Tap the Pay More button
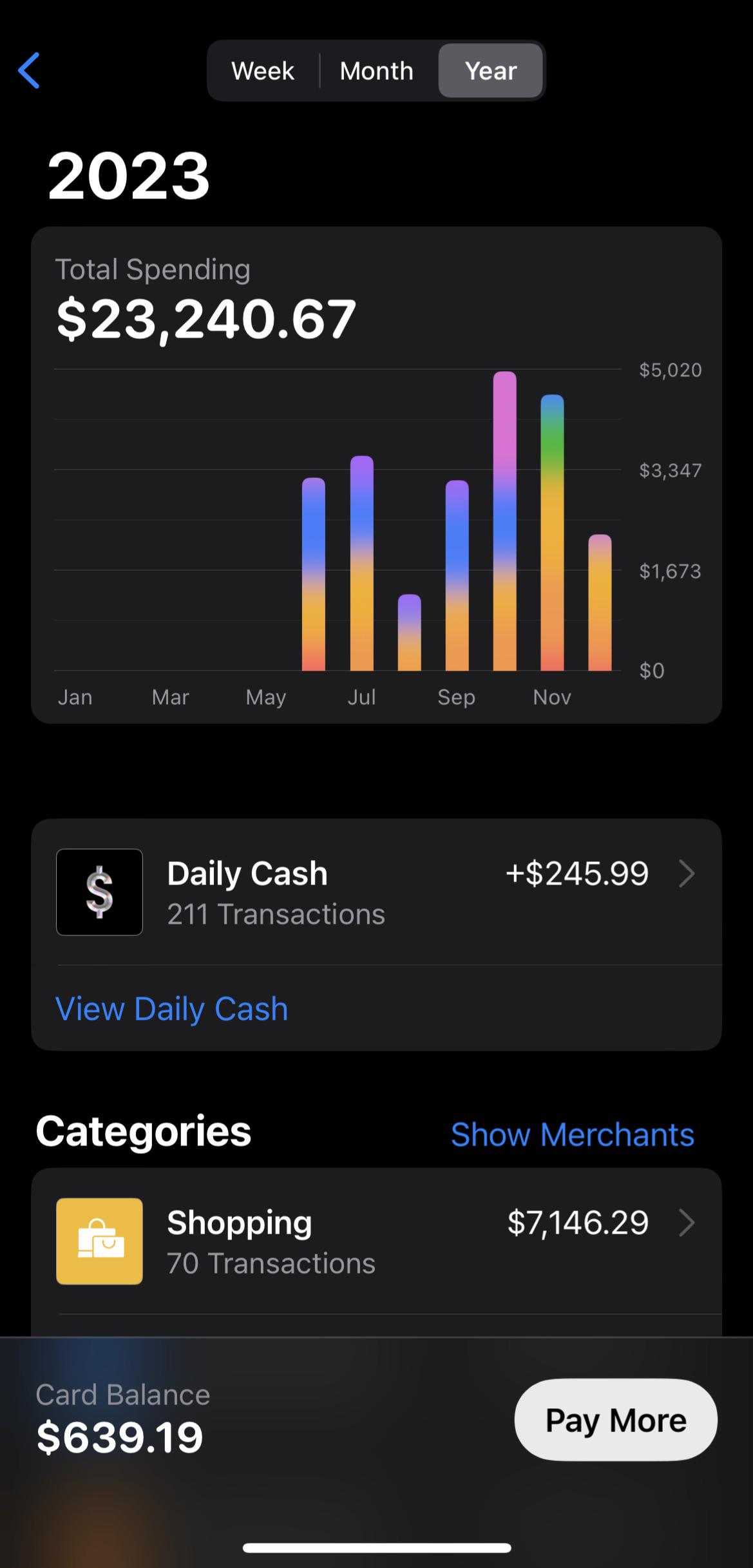This screenshot has width=753, height=1568. click(x=615, y=1420)
